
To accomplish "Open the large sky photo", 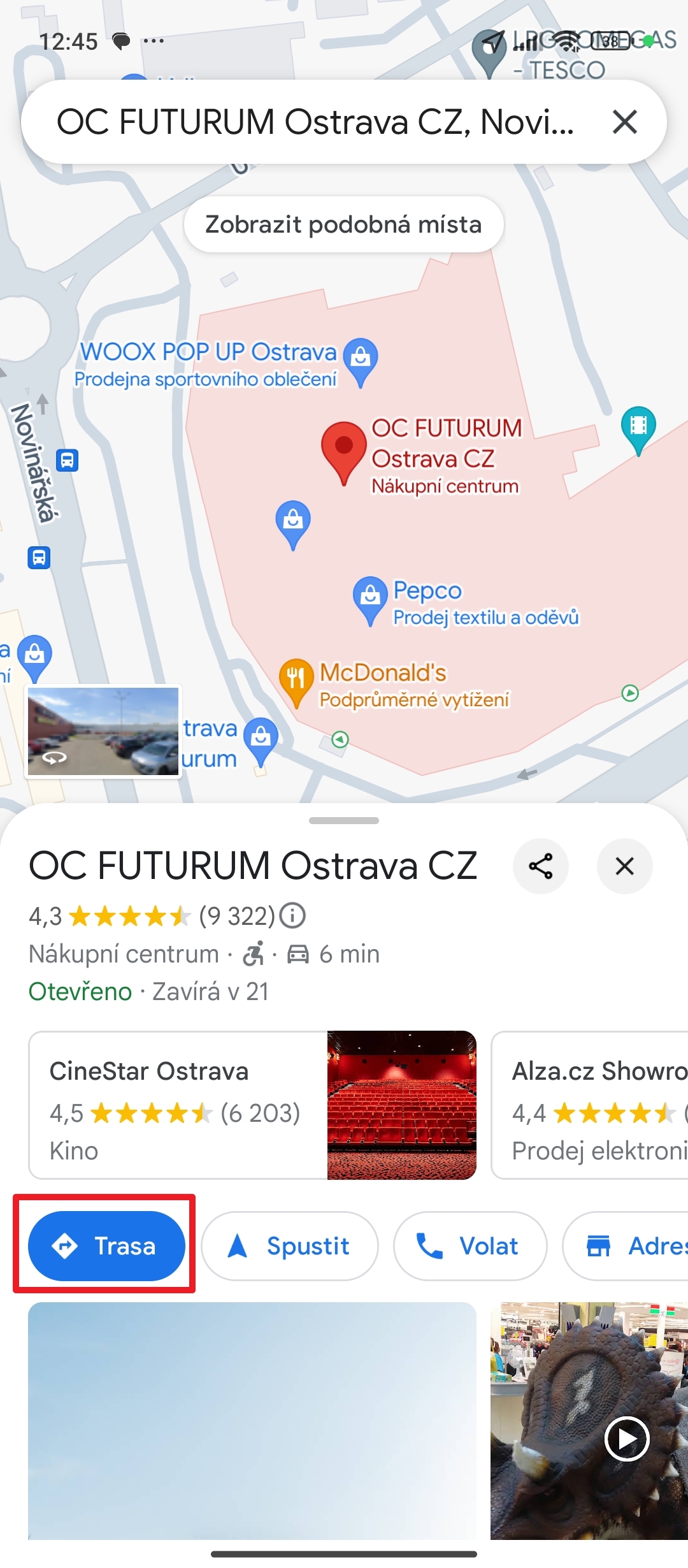I will (x=252, y=1421).
